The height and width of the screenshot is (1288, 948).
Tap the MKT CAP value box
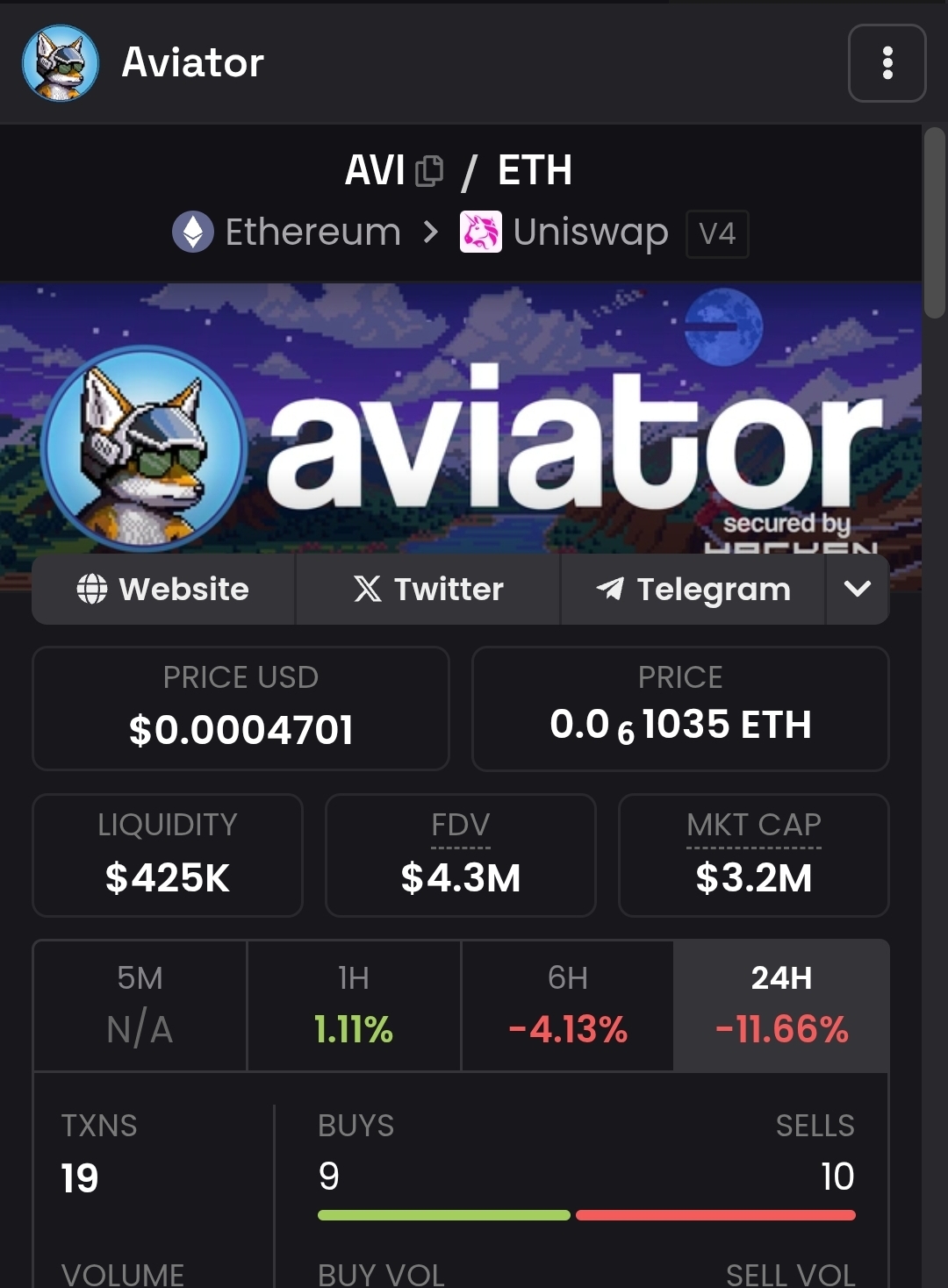753,855
